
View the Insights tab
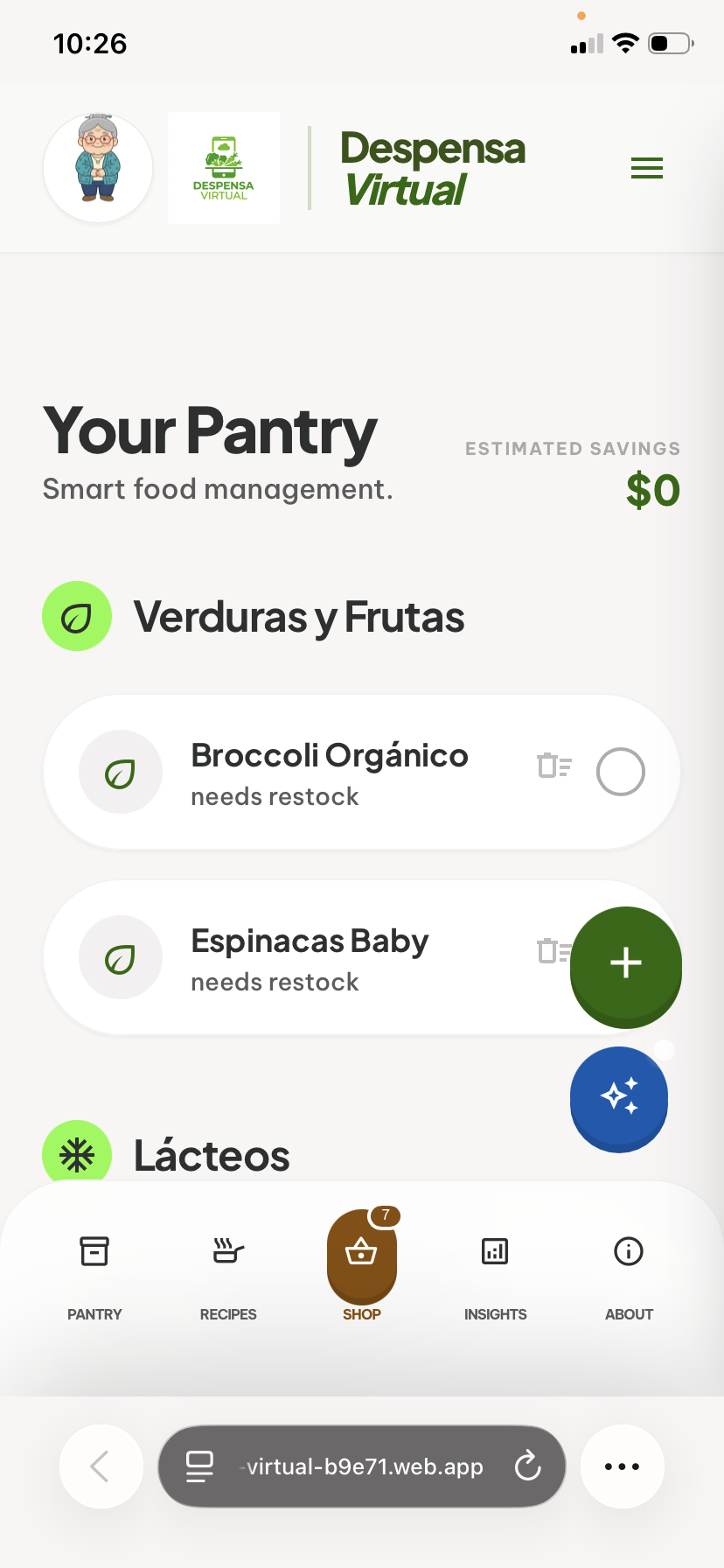[x=495, y=1270]
